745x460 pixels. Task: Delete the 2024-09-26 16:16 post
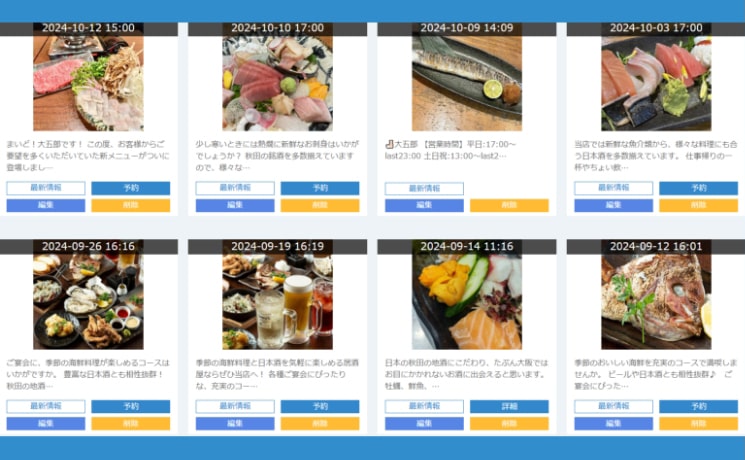click(x=130, y=424)
